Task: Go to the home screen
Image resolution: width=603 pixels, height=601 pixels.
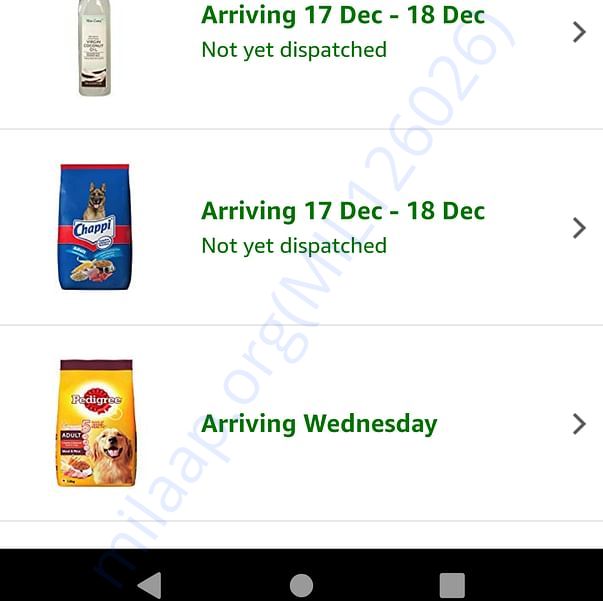Action: (x=301, y=585)
